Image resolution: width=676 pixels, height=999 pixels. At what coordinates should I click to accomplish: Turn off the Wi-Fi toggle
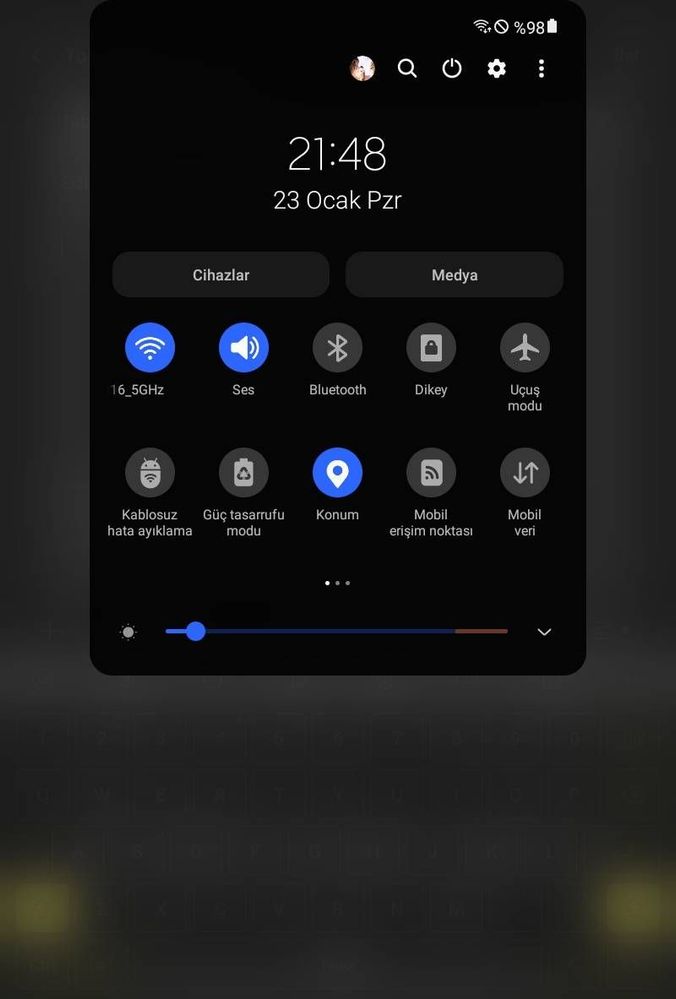(150, 348)
